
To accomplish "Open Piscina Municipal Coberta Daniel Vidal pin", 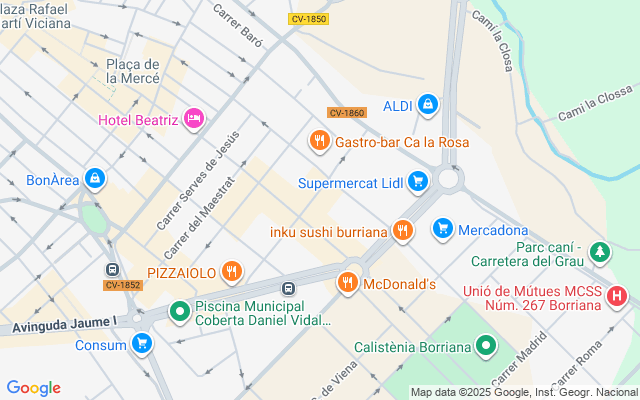I will pyautogui.click(x=180, y=312).
